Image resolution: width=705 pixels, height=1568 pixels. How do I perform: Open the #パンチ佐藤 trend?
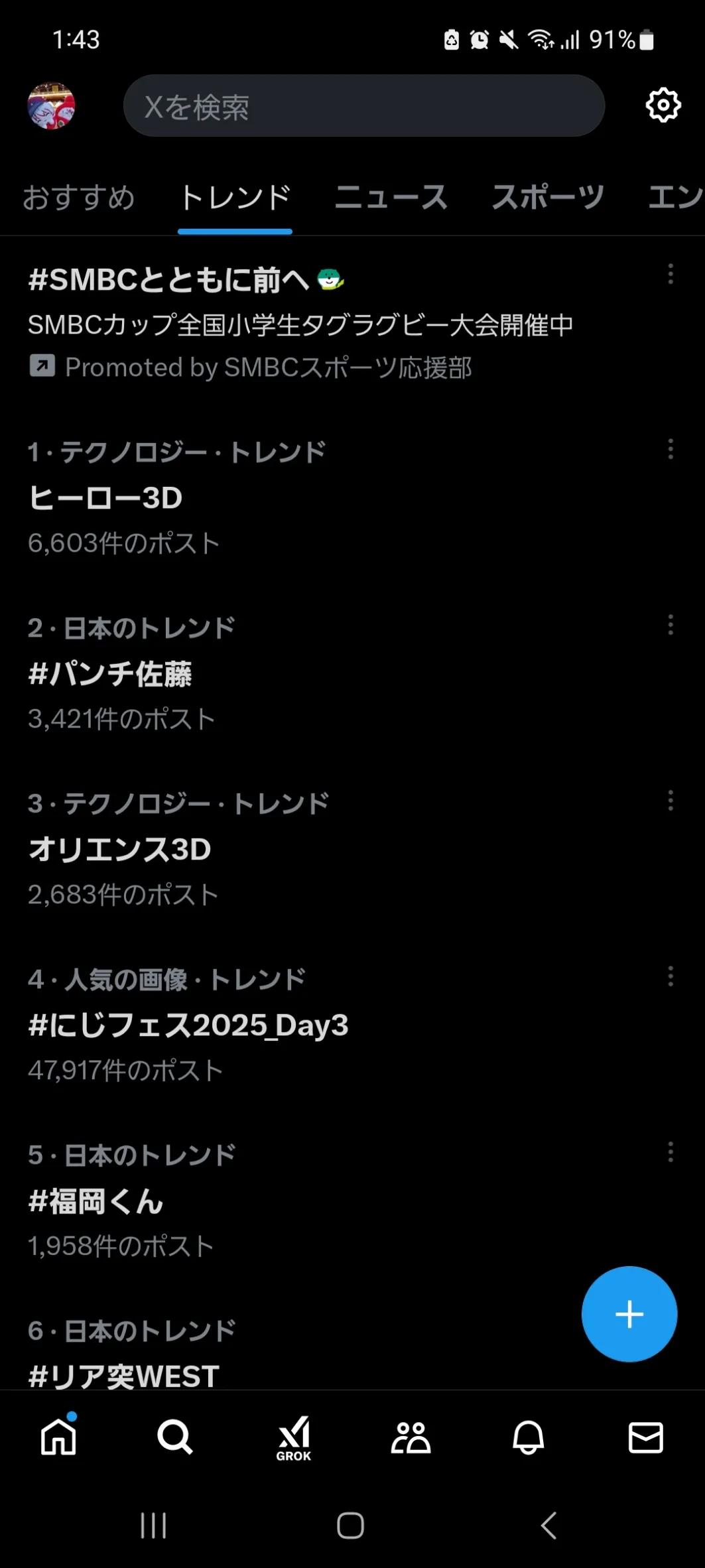110,673
